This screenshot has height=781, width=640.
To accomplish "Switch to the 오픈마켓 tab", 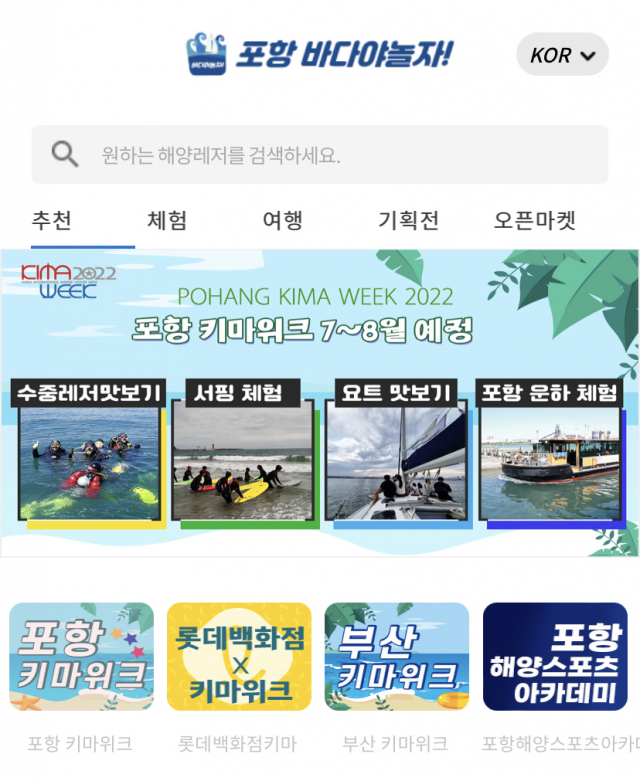I will click(x=534, y=221).
